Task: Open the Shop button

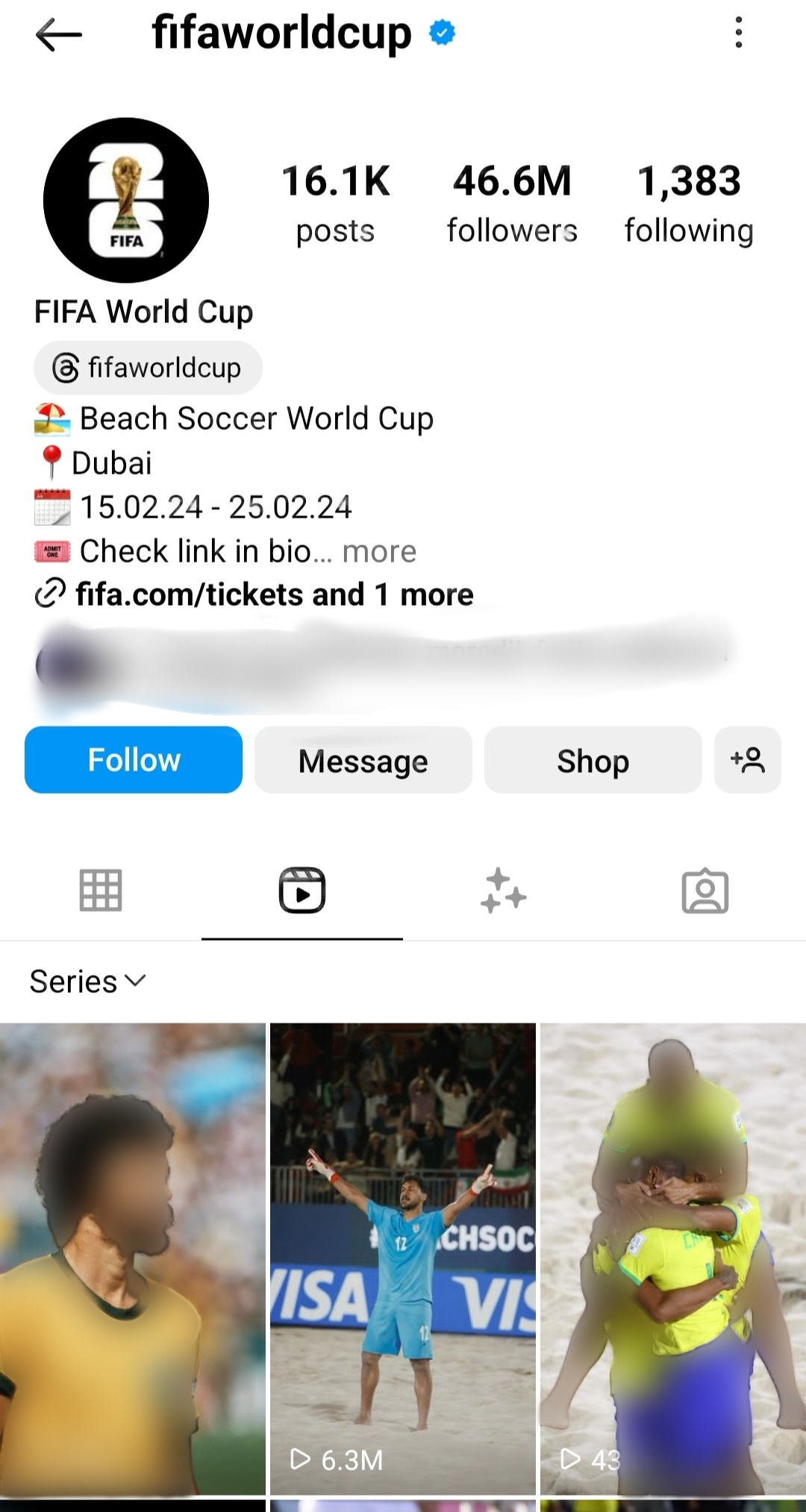Action: (593, 760)
